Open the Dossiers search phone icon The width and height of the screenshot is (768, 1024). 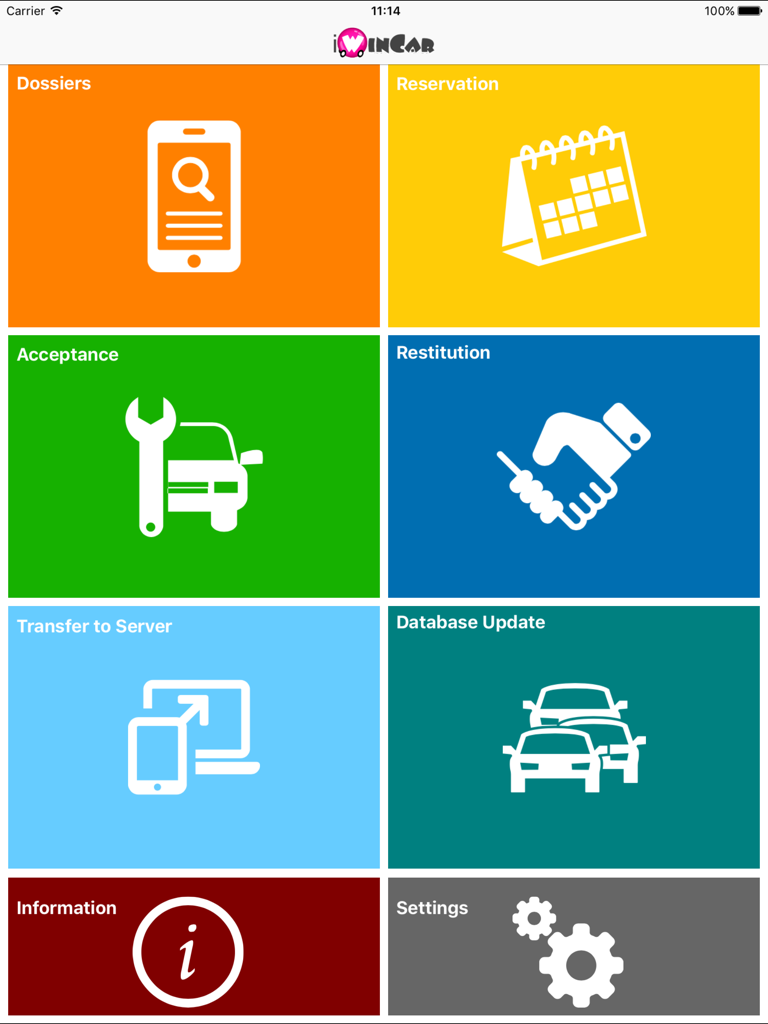tap(193, 197)
